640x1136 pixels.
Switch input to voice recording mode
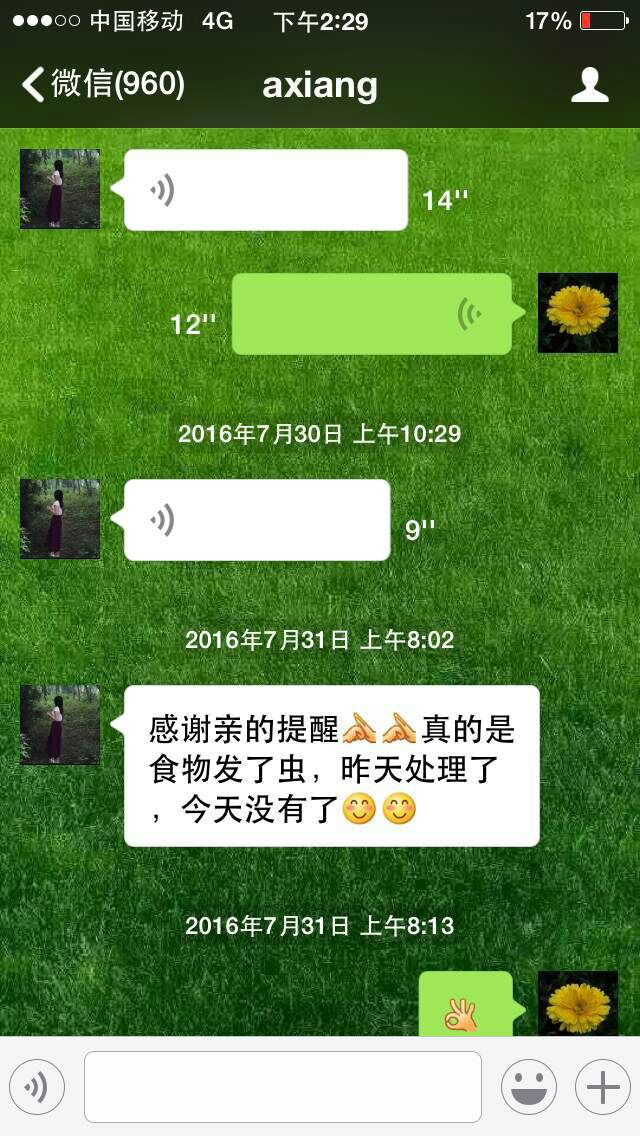pyautogui.click(x=37, y=1087)
